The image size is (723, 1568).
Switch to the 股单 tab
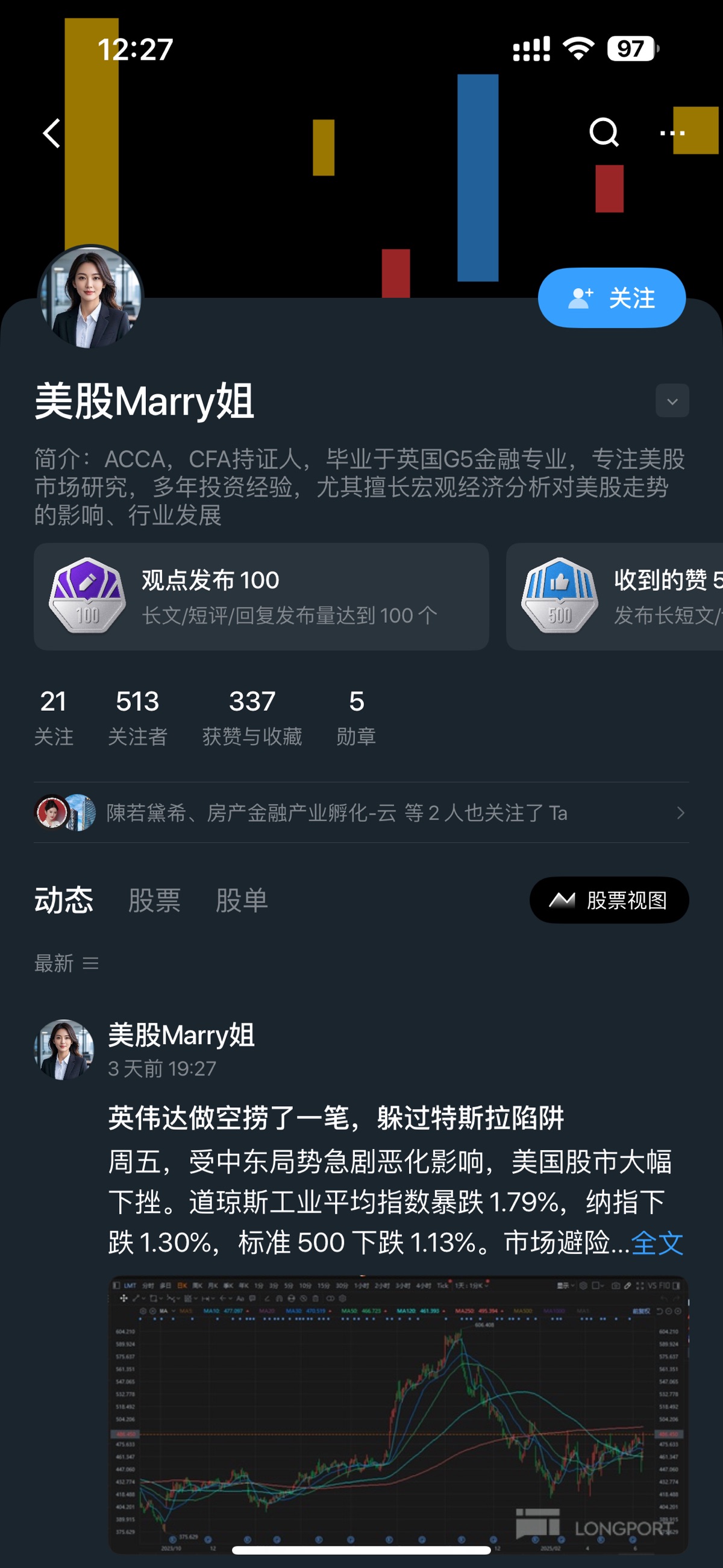coord(242,899)
